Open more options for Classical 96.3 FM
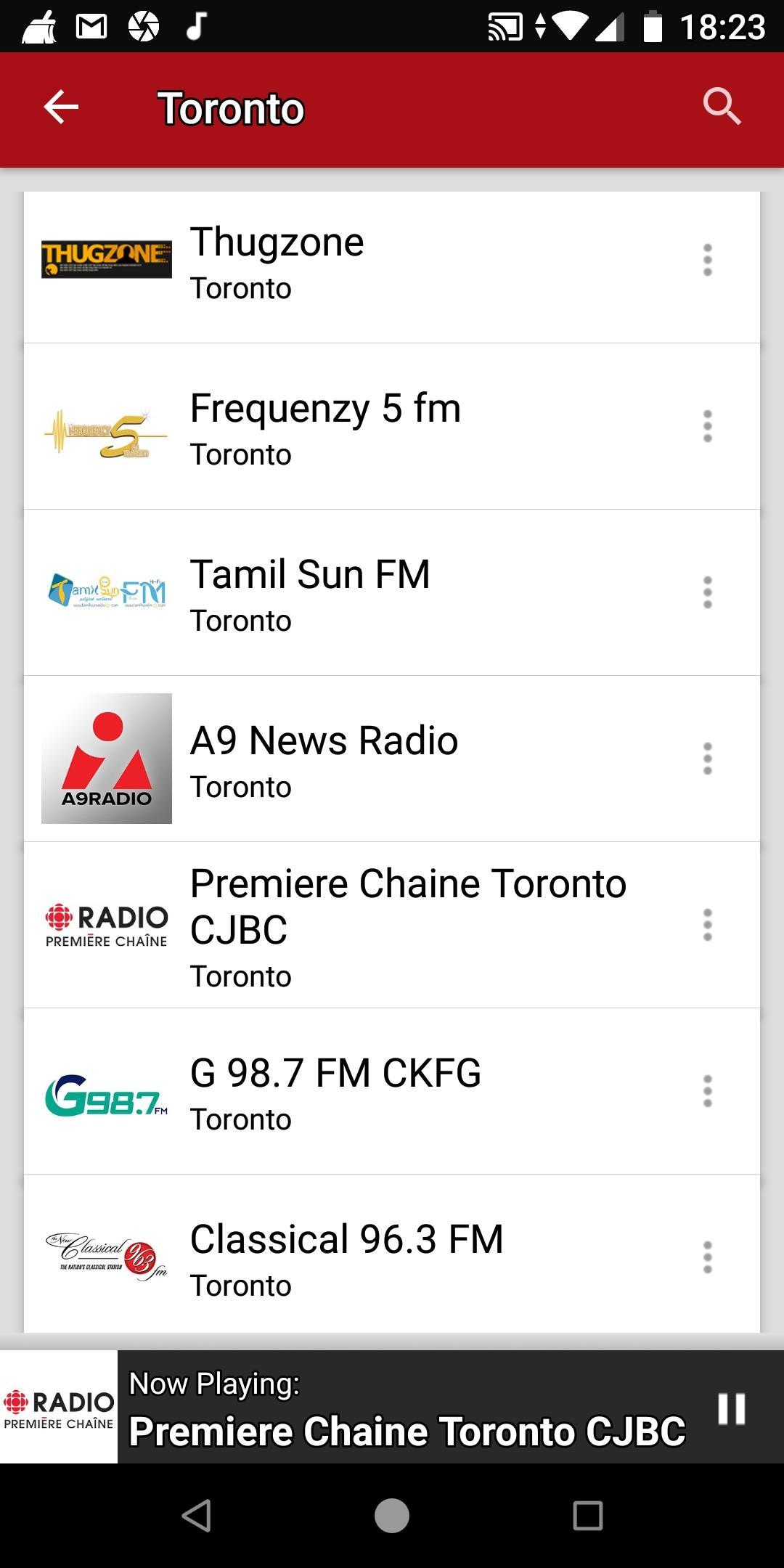 click(708, 1257)
